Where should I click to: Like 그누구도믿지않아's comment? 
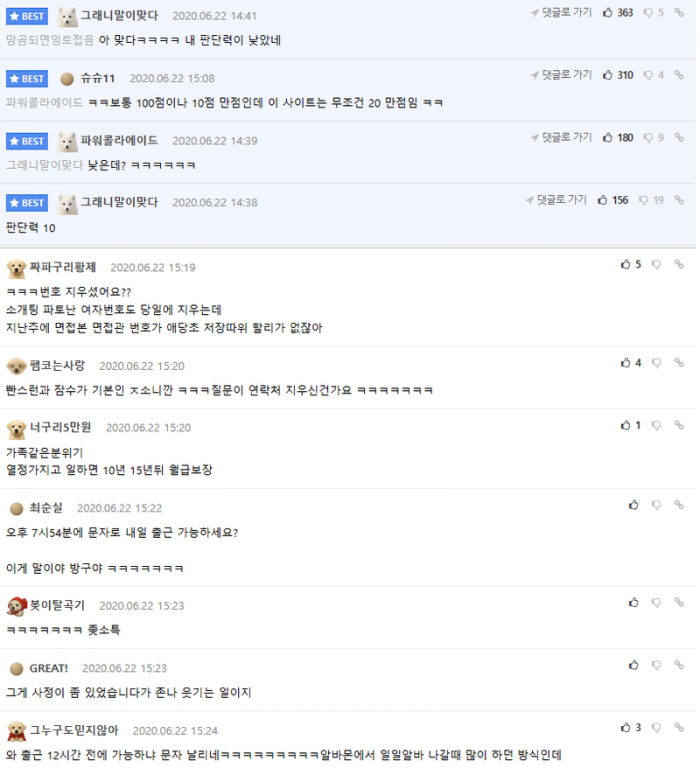click(626, 728)
